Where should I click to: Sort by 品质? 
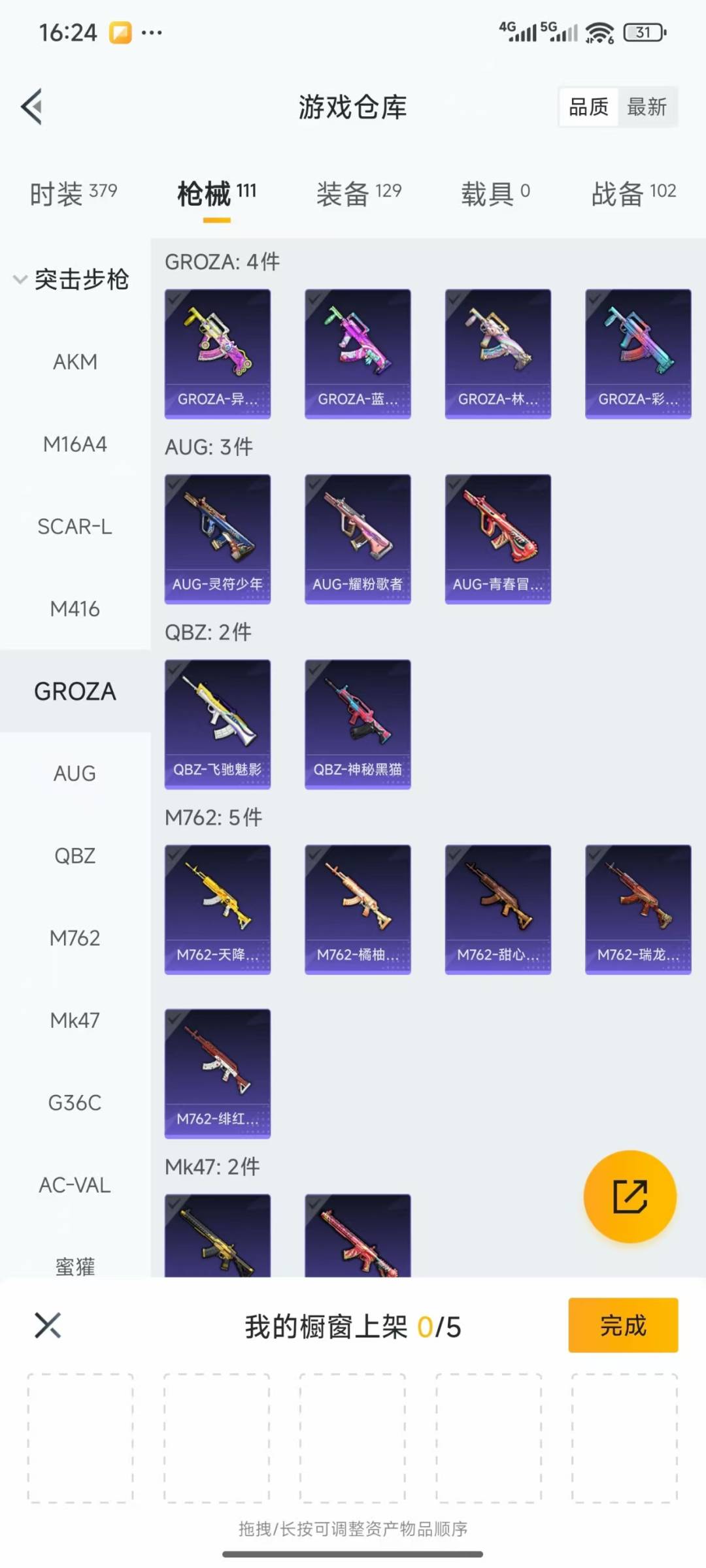(x=588, y=107)
